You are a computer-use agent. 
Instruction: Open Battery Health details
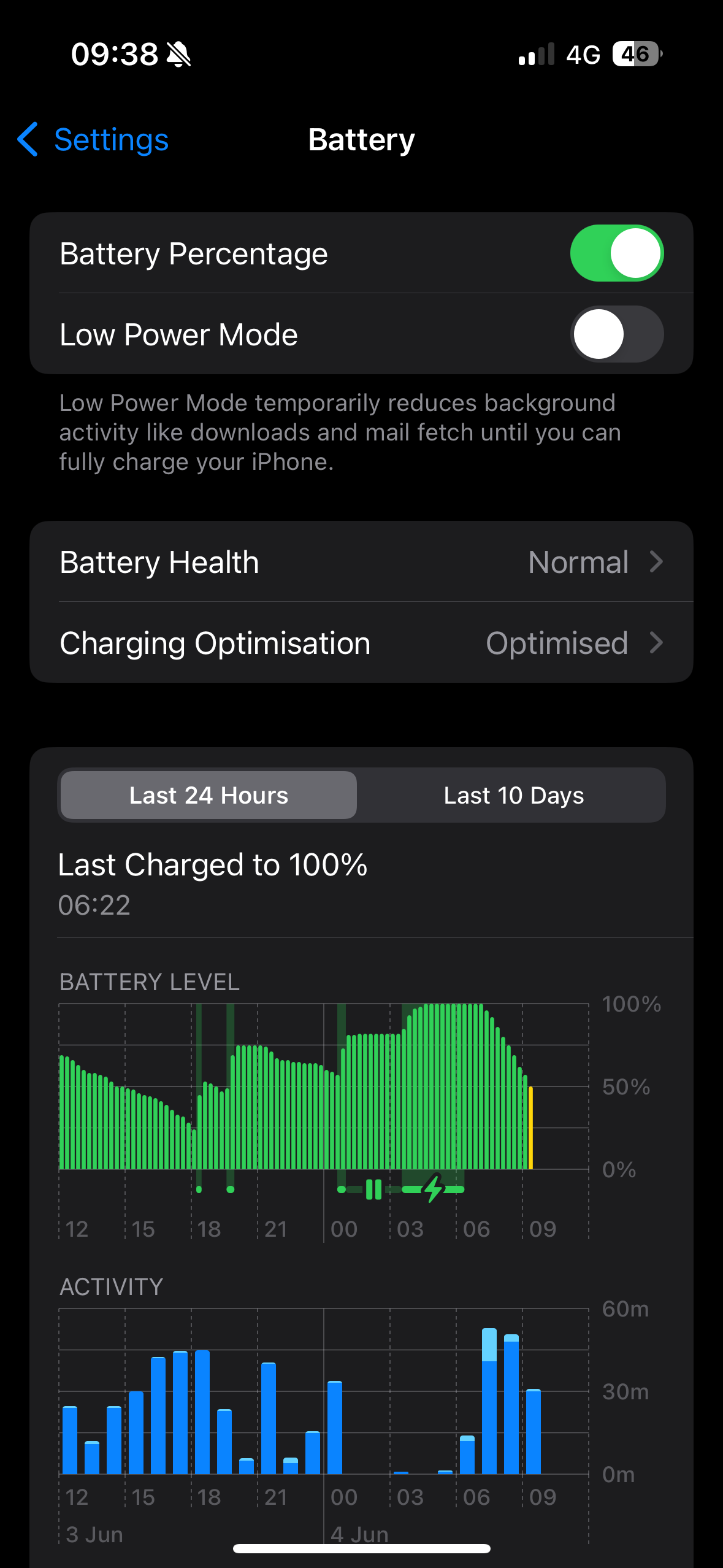(x=361, y=562)
